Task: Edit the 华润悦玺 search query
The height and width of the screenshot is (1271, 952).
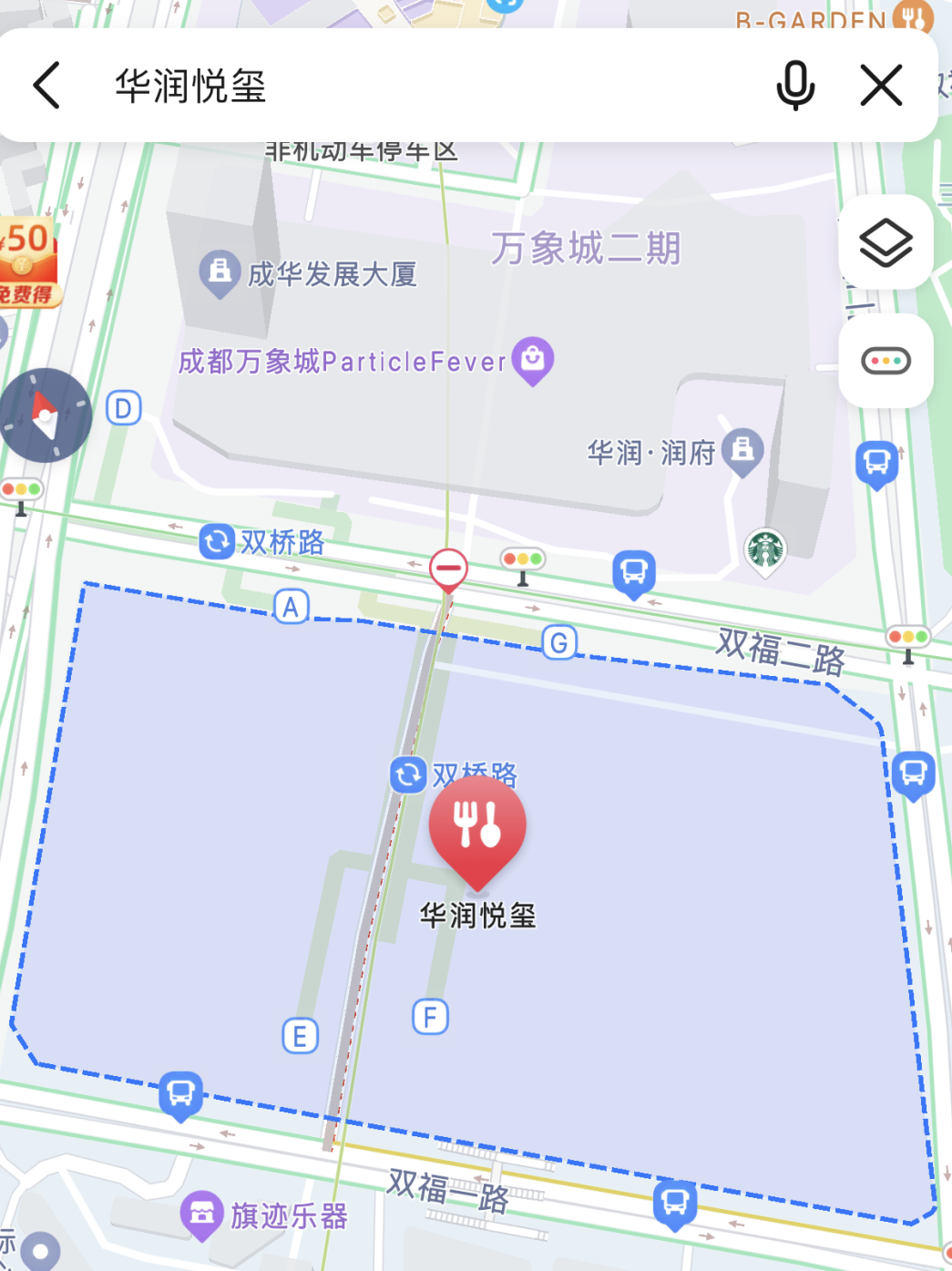Action: 191,87
